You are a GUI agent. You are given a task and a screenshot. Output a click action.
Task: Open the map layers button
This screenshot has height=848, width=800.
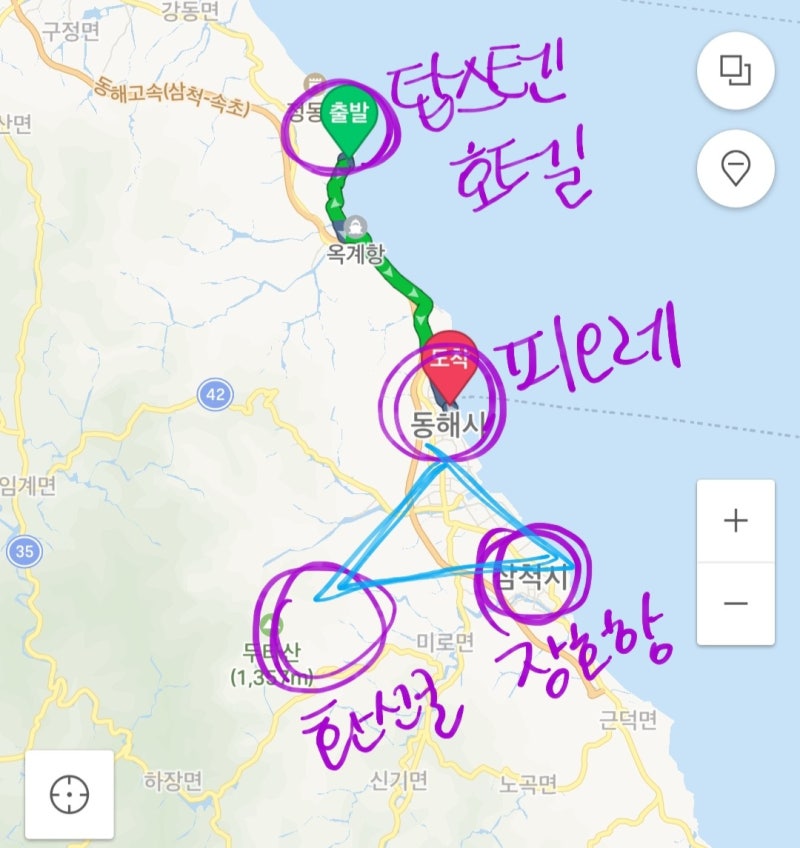tap(736, 69)
